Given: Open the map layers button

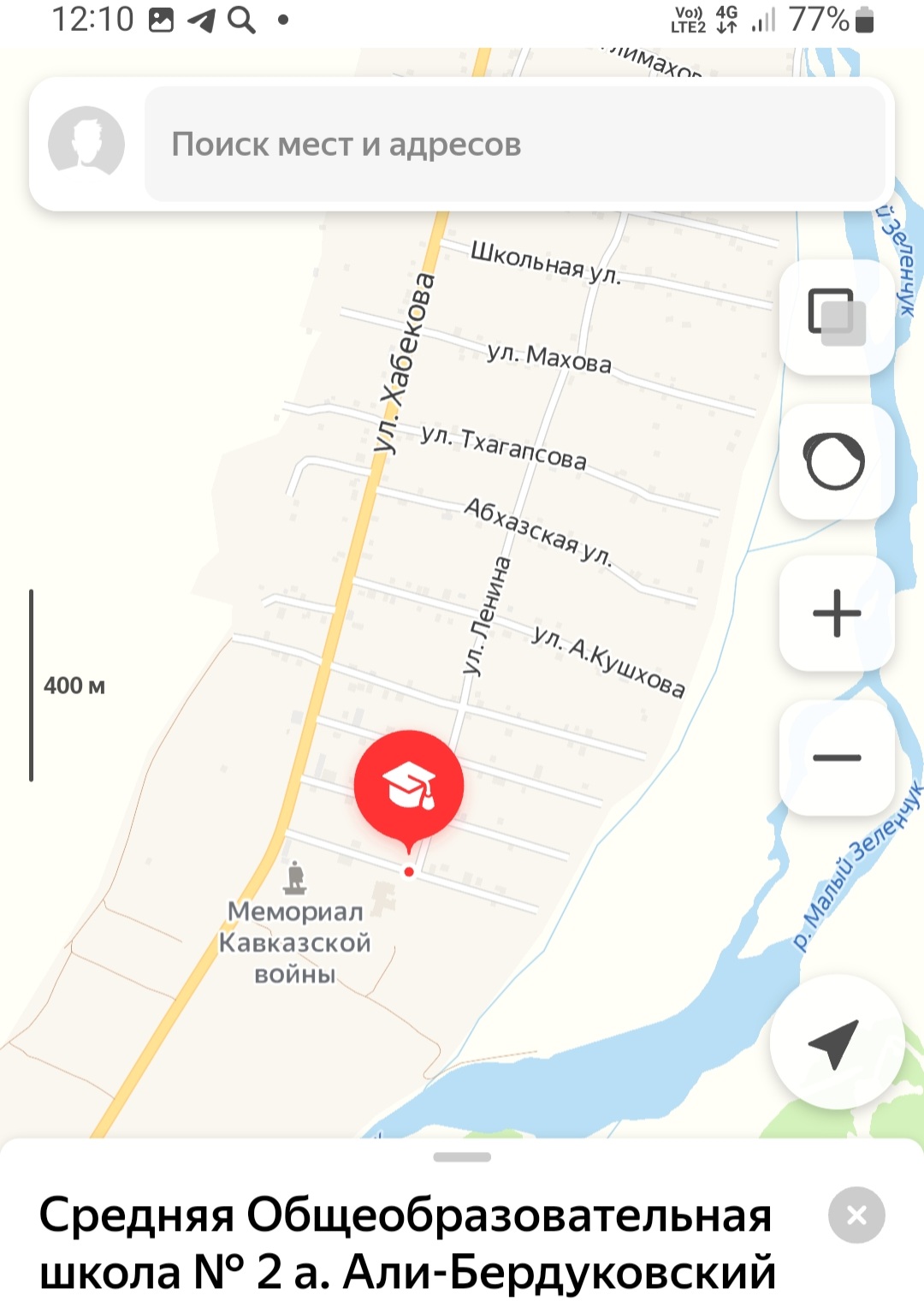Looking at the screenshot, I should [x=836, y=317].
